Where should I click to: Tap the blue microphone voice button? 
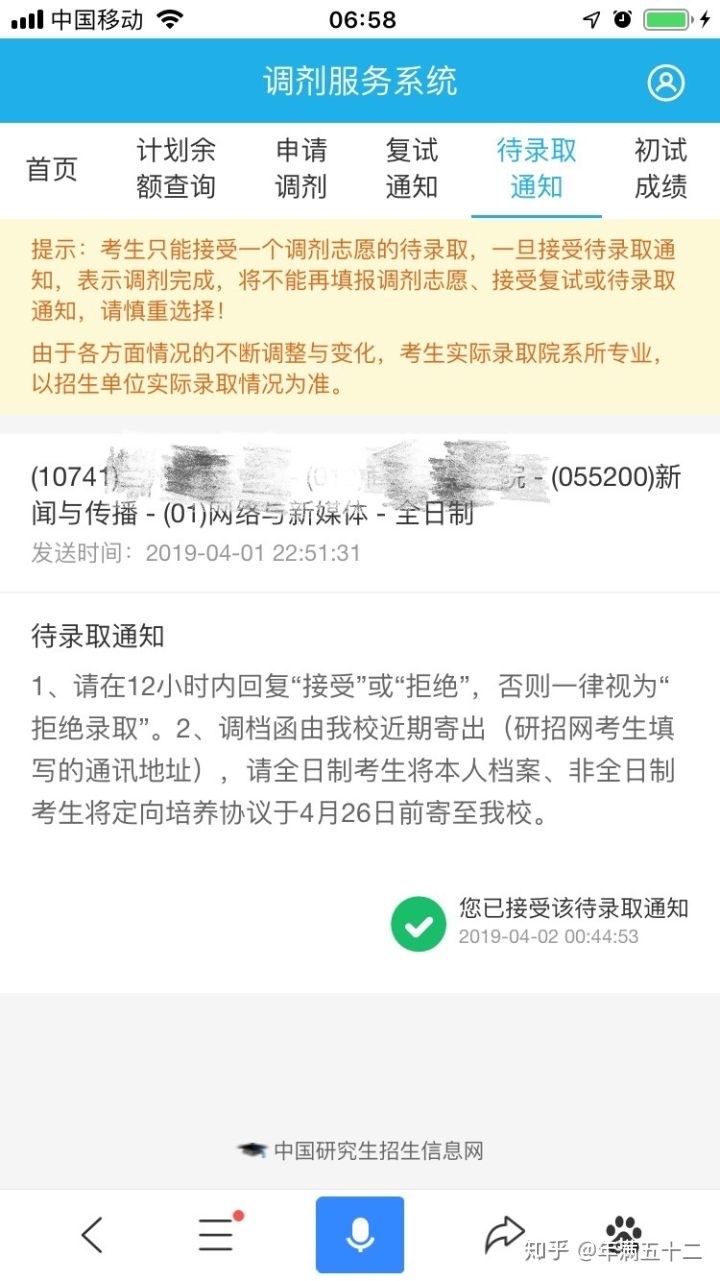(x=360, y=1235)
